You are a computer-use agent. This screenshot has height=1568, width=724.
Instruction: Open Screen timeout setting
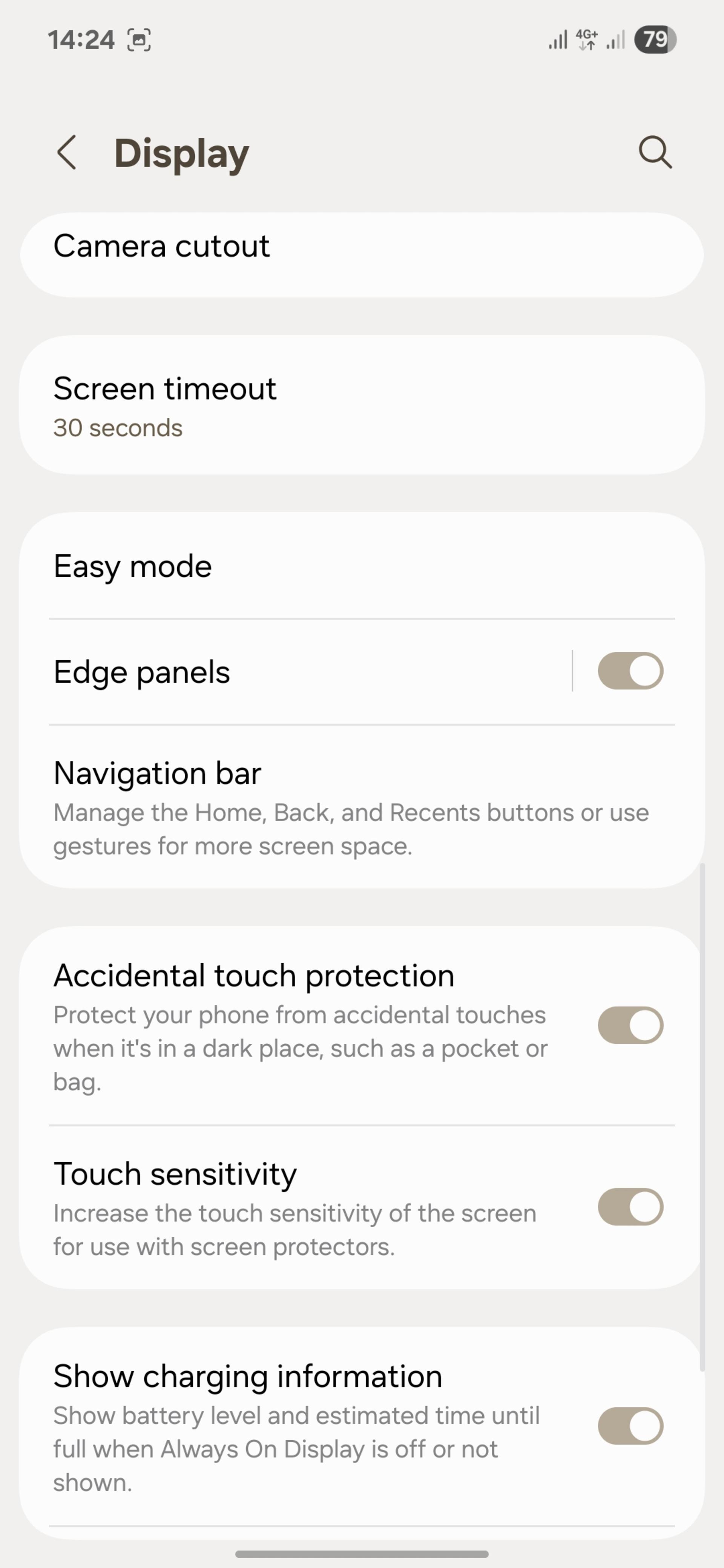[362, 406]
